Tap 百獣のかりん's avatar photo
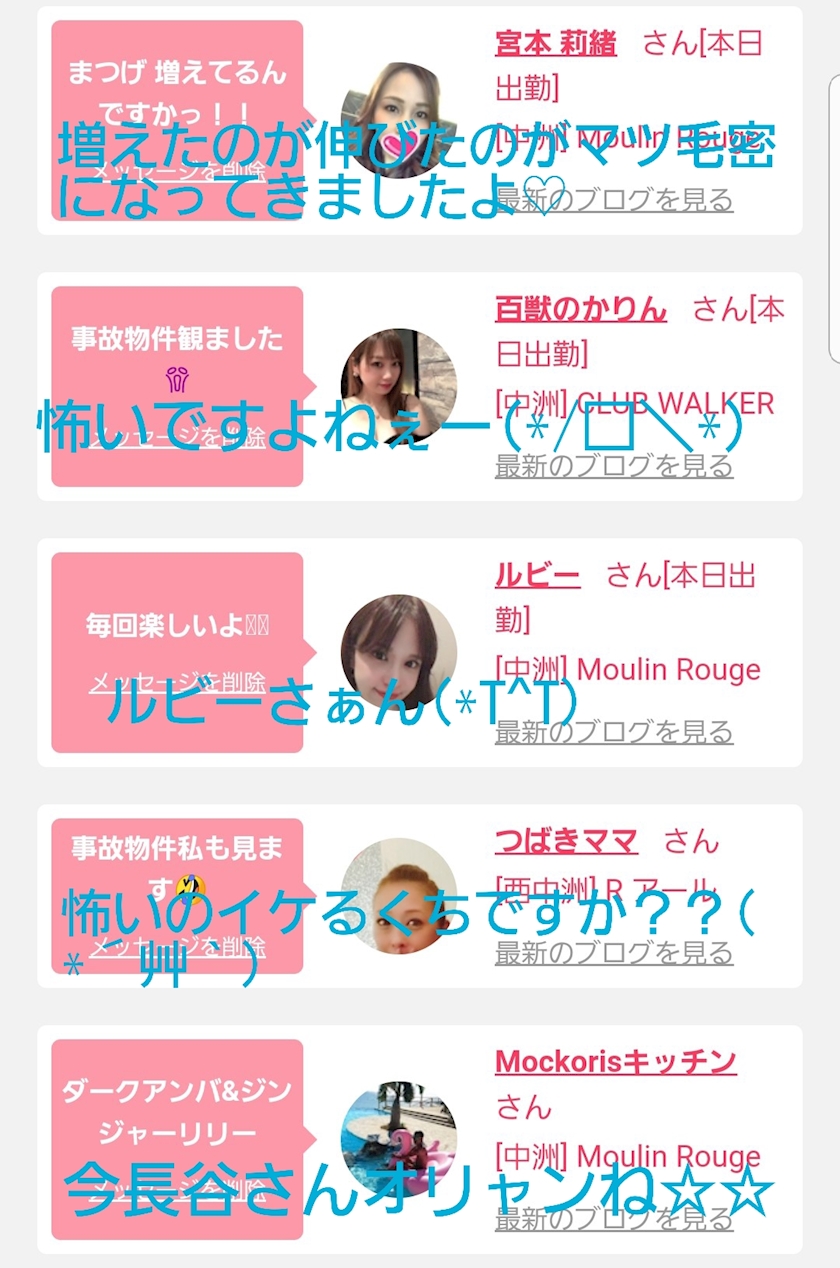 tap(399, 386)
